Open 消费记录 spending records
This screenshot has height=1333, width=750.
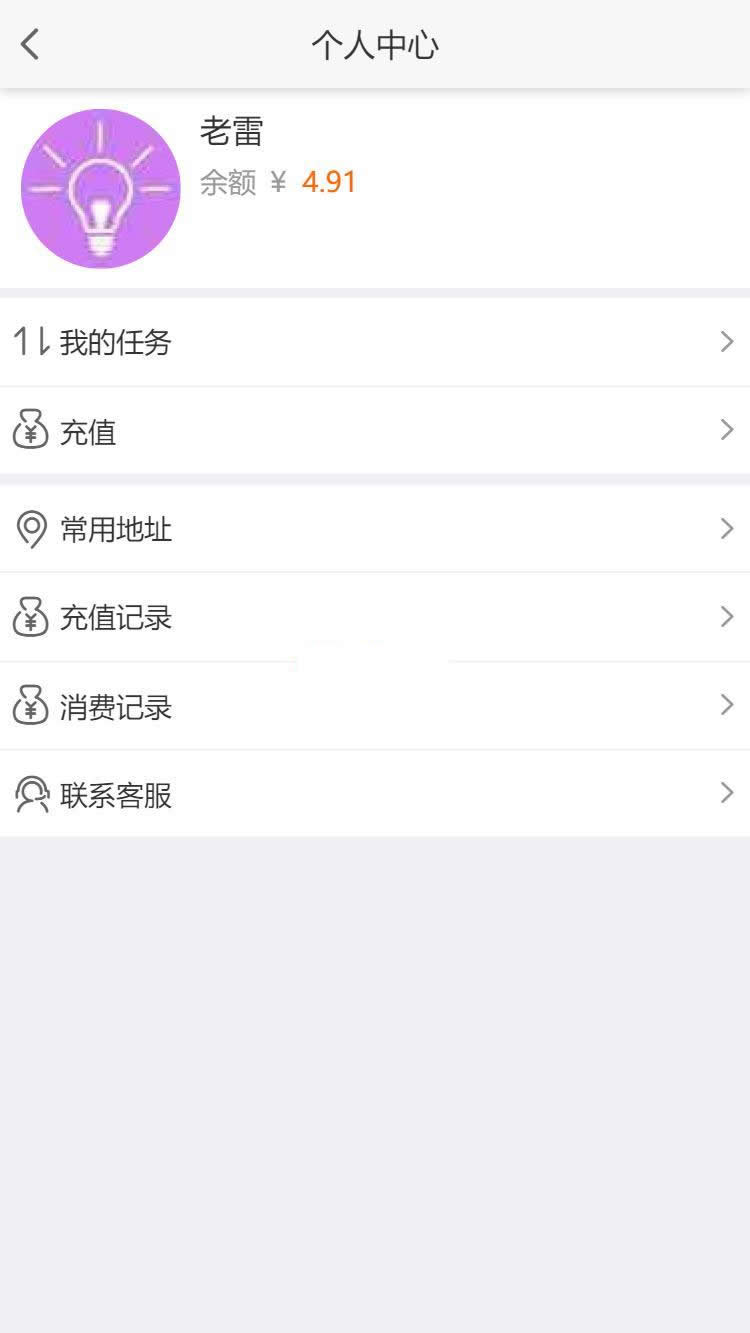[115, 706]
